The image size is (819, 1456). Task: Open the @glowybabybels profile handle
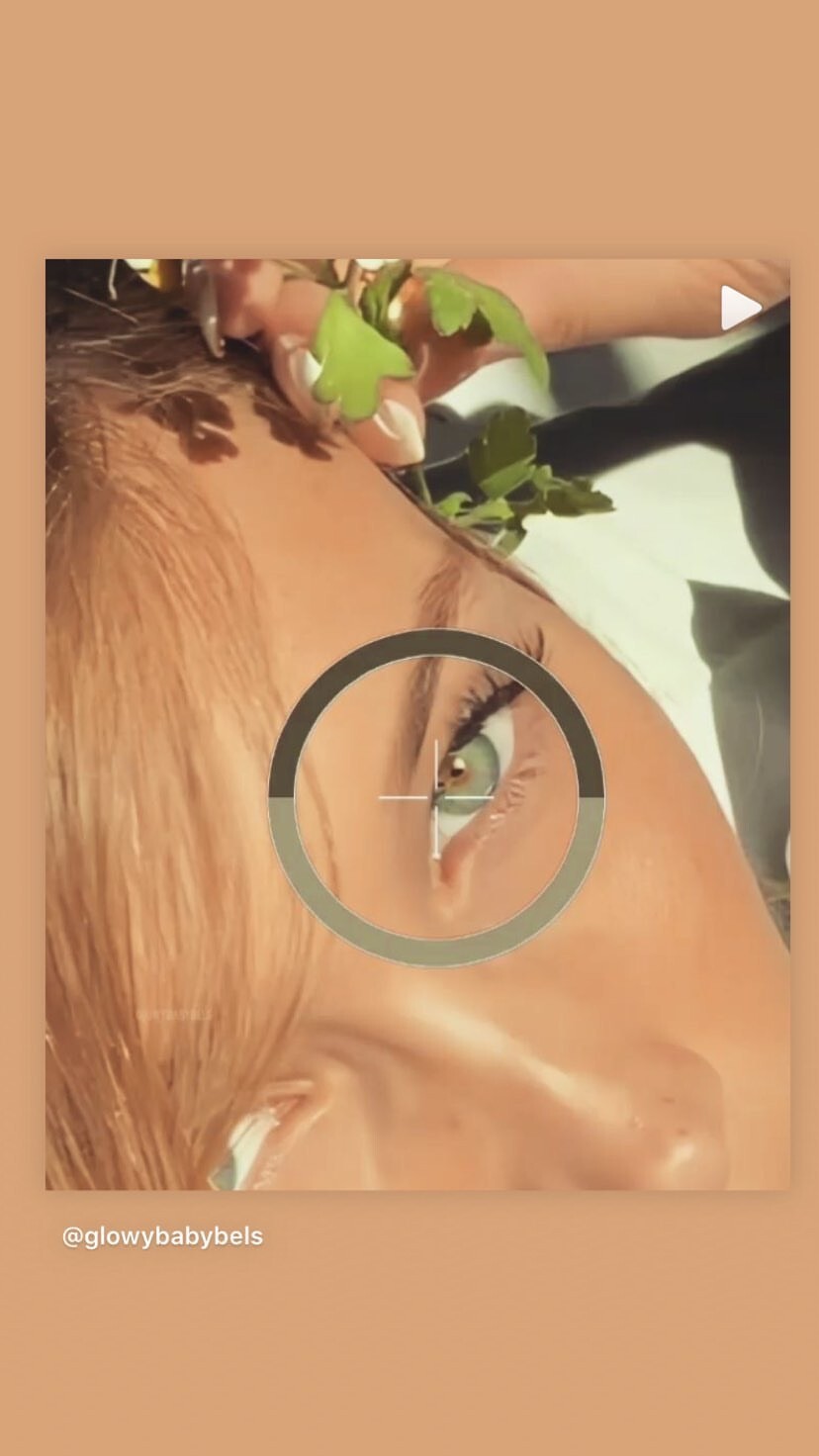(x=163, y=1236)
